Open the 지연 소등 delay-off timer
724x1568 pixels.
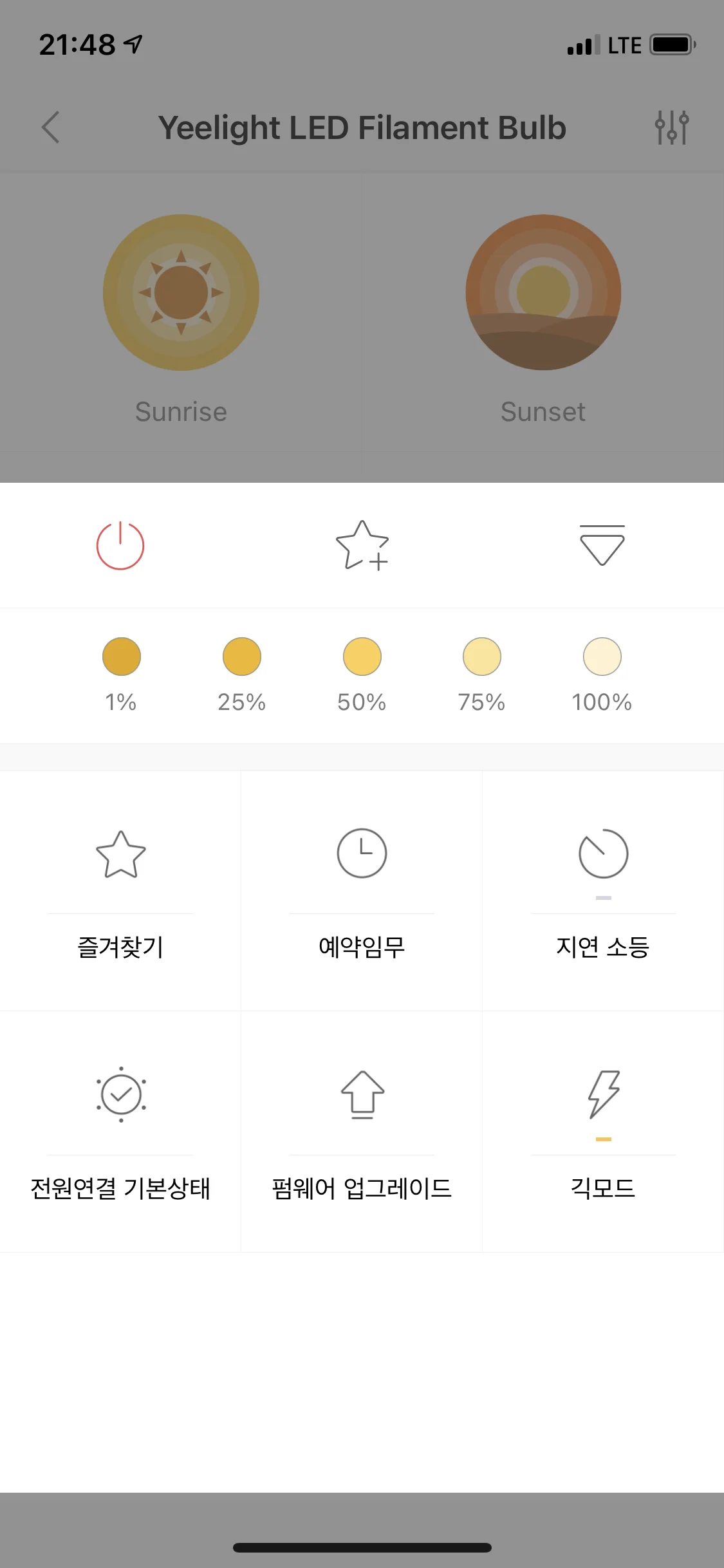tap(603, 891)
